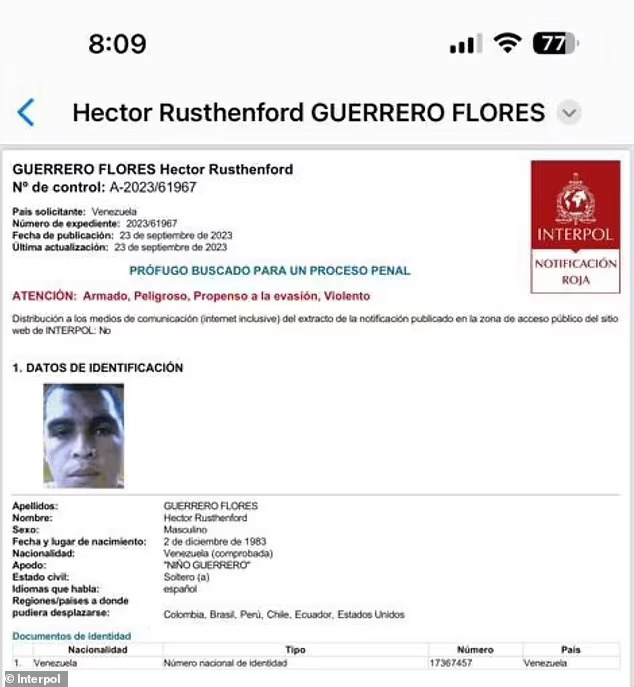Expand the document title dropdown chevron
Image resolution: width=634 pixels, height=687 pixels.
pyautogui.click(x=569, y=113)
